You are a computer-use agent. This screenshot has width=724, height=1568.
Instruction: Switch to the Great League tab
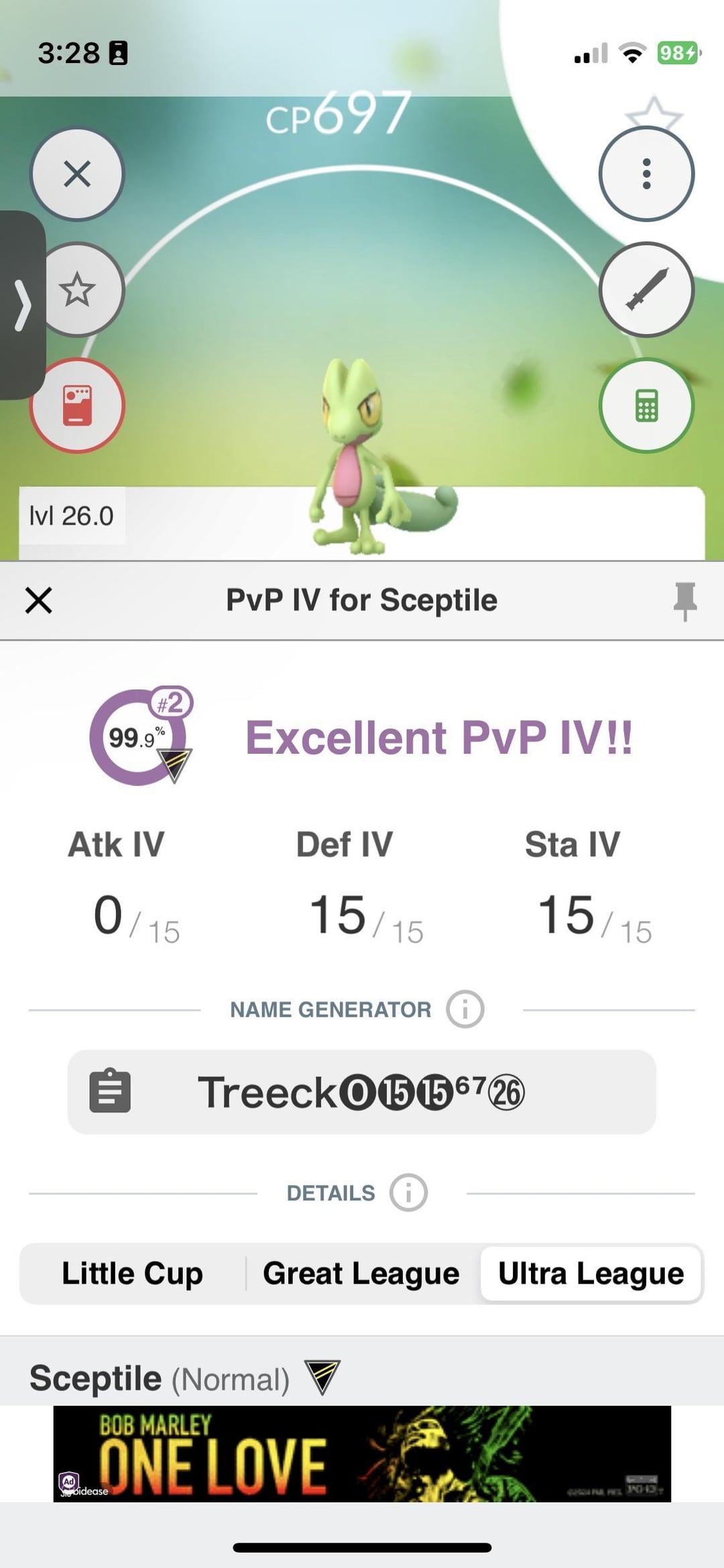point(361,1274)
